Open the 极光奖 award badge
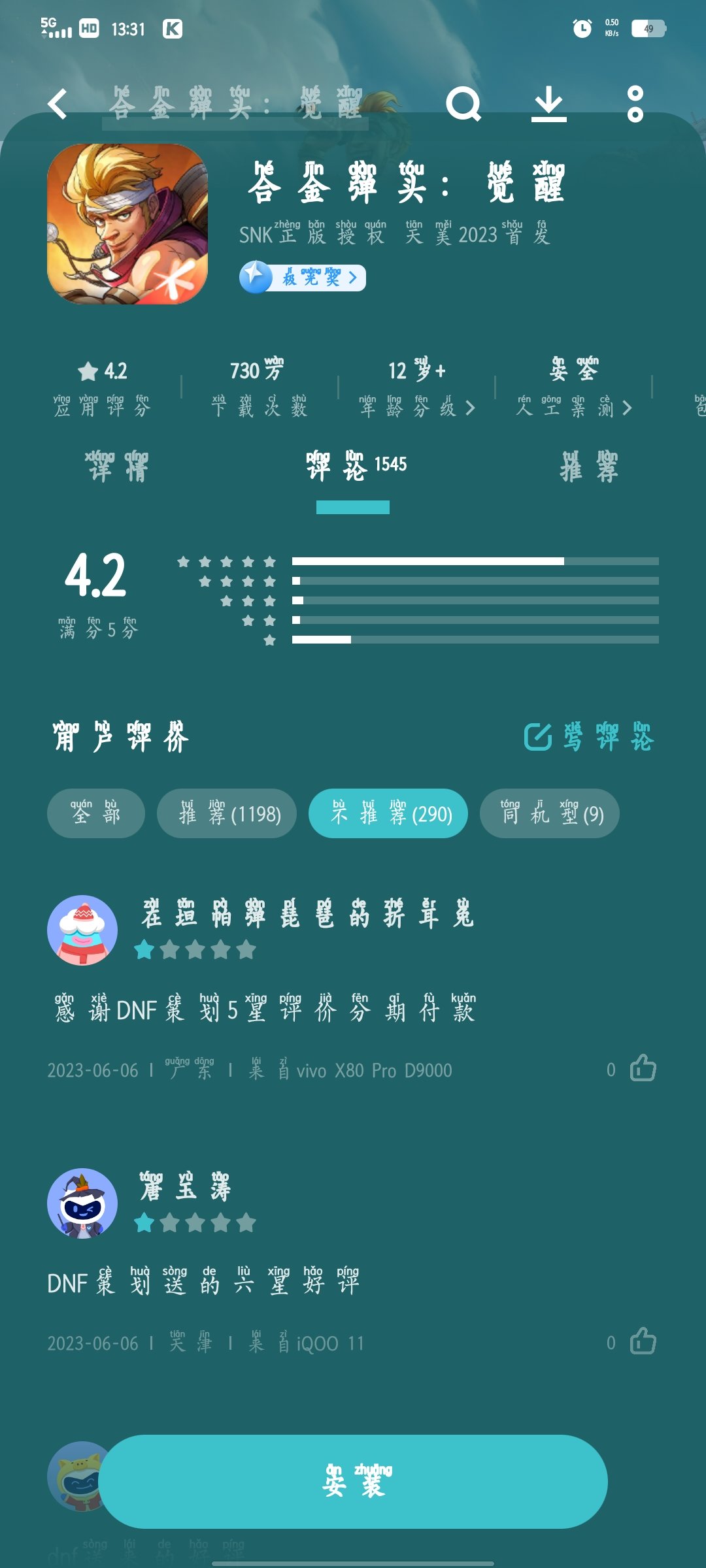Viewport: 706px width, 1568px height. pos(303,278)
